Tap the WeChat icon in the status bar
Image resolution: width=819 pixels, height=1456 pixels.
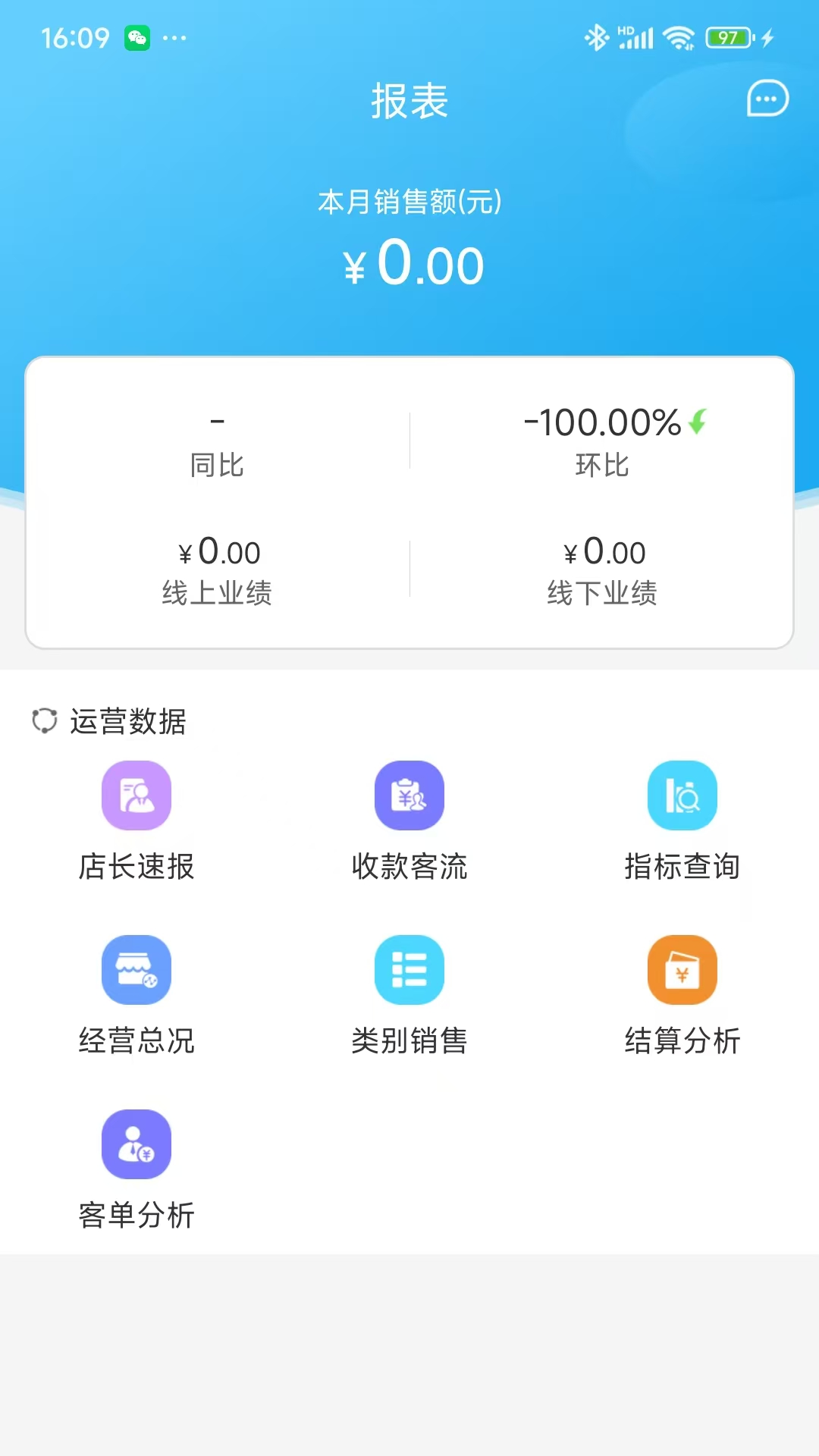tap(139, 36)
